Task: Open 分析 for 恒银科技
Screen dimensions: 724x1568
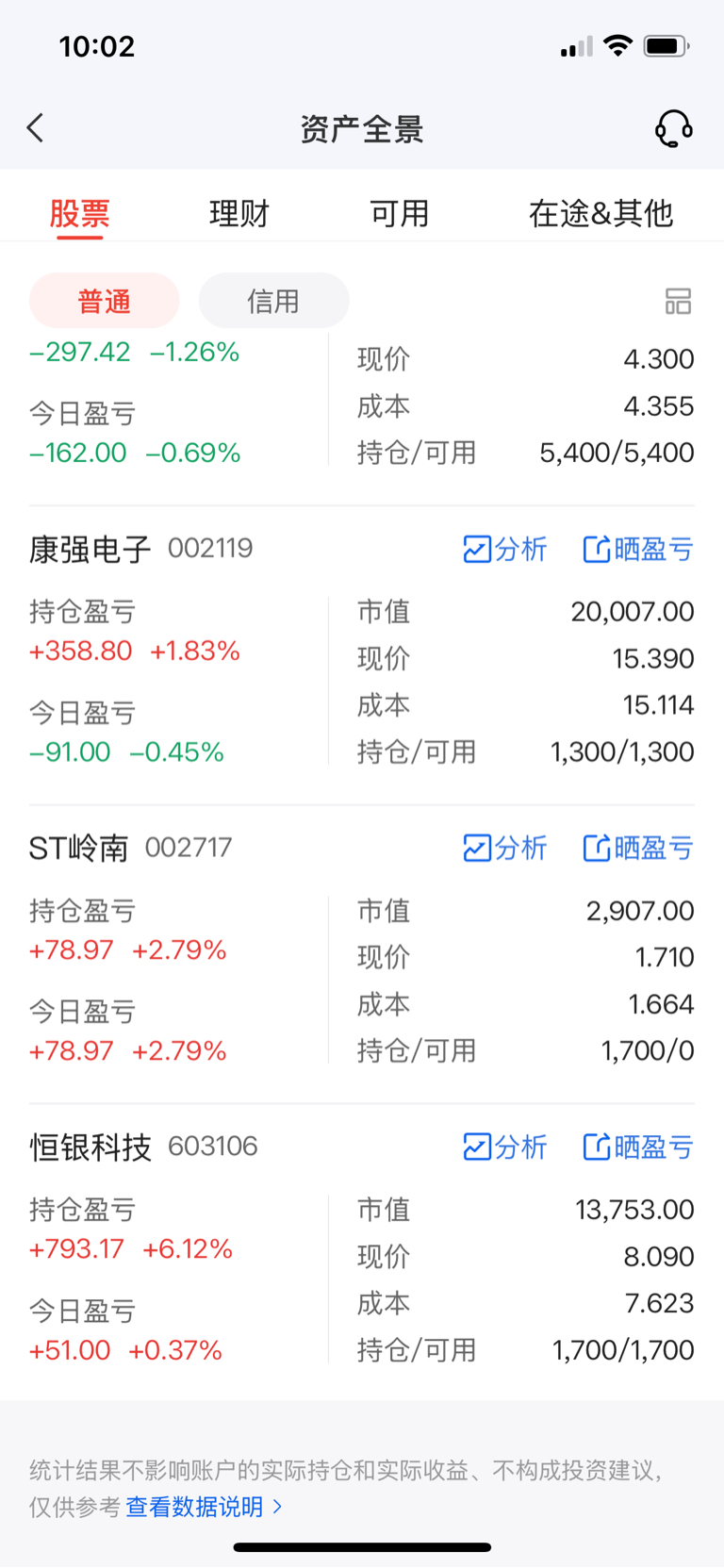Action: (505, 1147)
